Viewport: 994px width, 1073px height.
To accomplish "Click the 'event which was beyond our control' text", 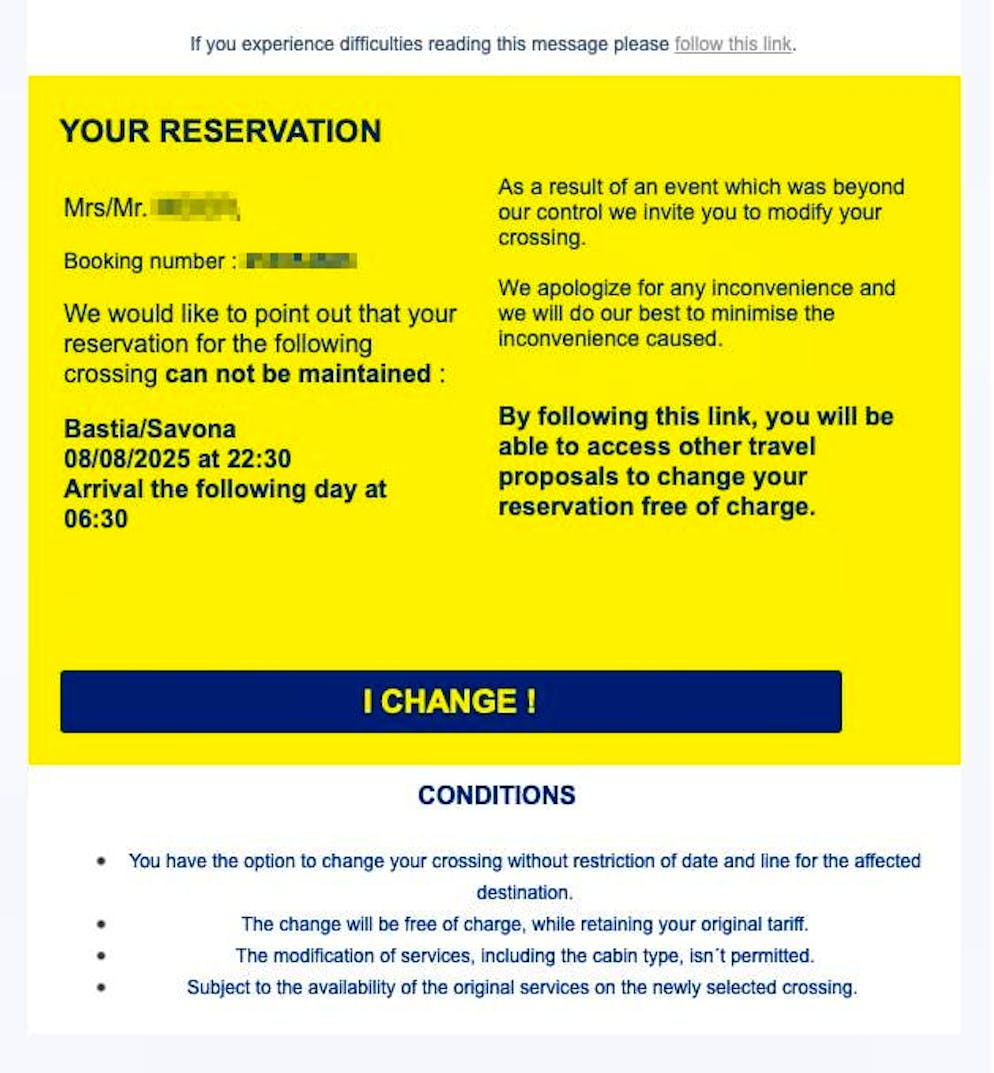I will click(700, 187).
